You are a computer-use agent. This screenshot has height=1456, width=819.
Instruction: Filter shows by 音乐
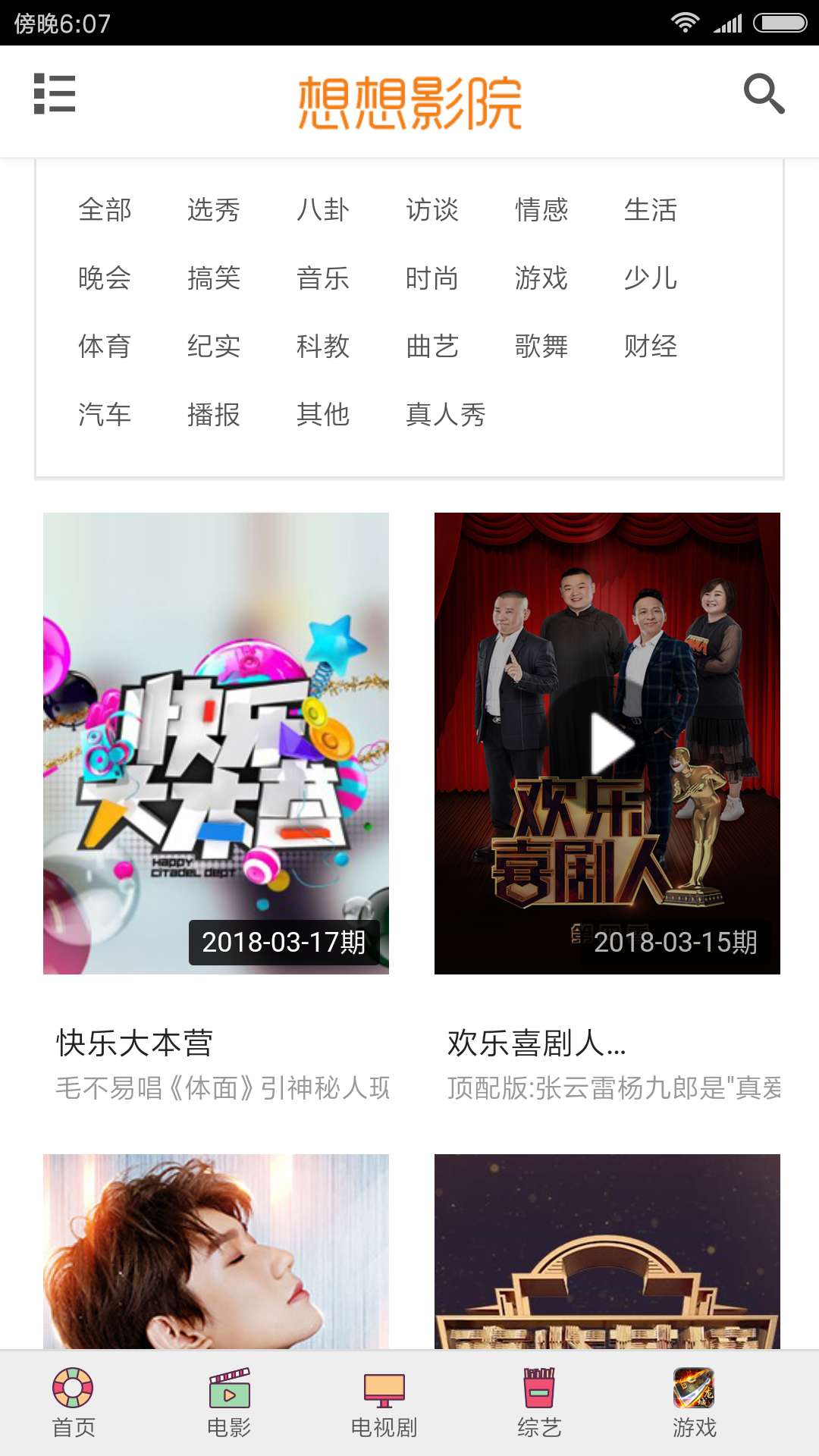(x=323, y=278)
